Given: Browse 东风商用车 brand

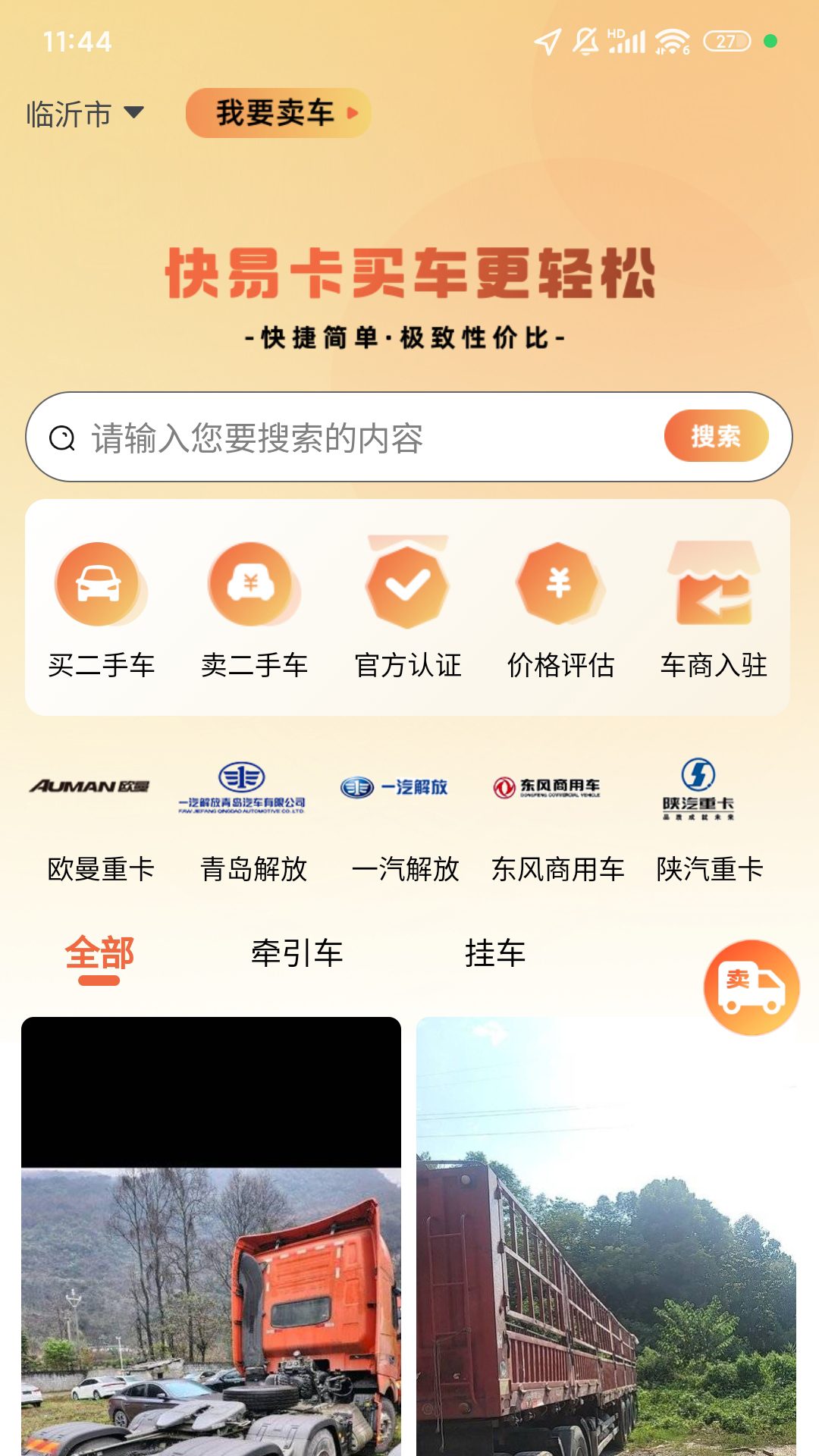Looking at the screenshot, I should [558, 821].
